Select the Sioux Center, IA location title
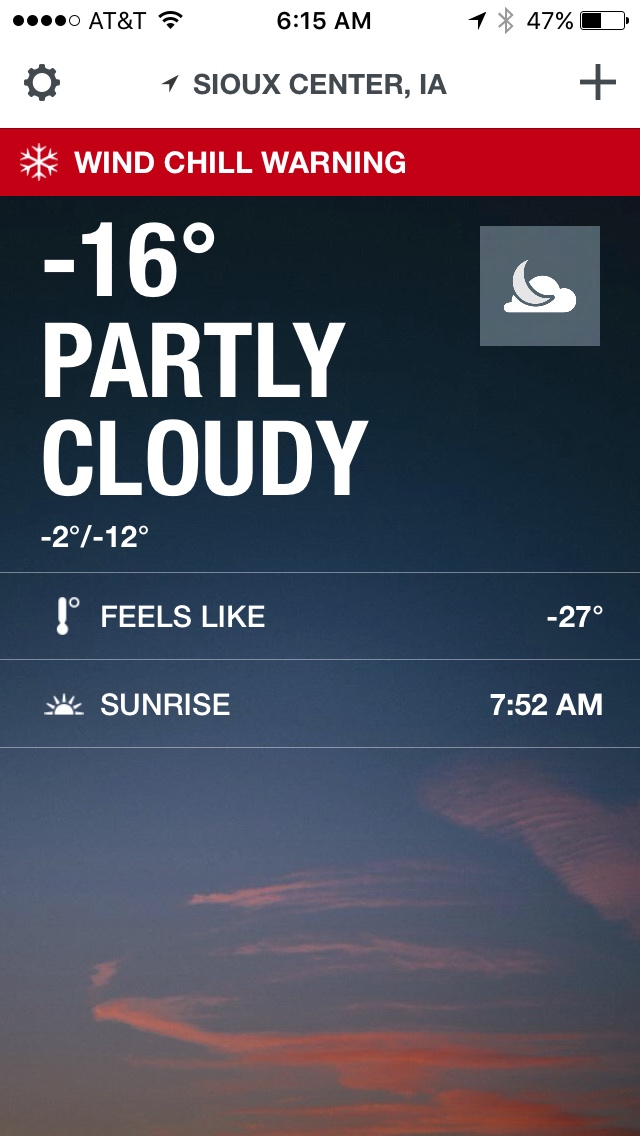Image resolution: width=640 pixels, height=1136 pixels. coord(305,85)
